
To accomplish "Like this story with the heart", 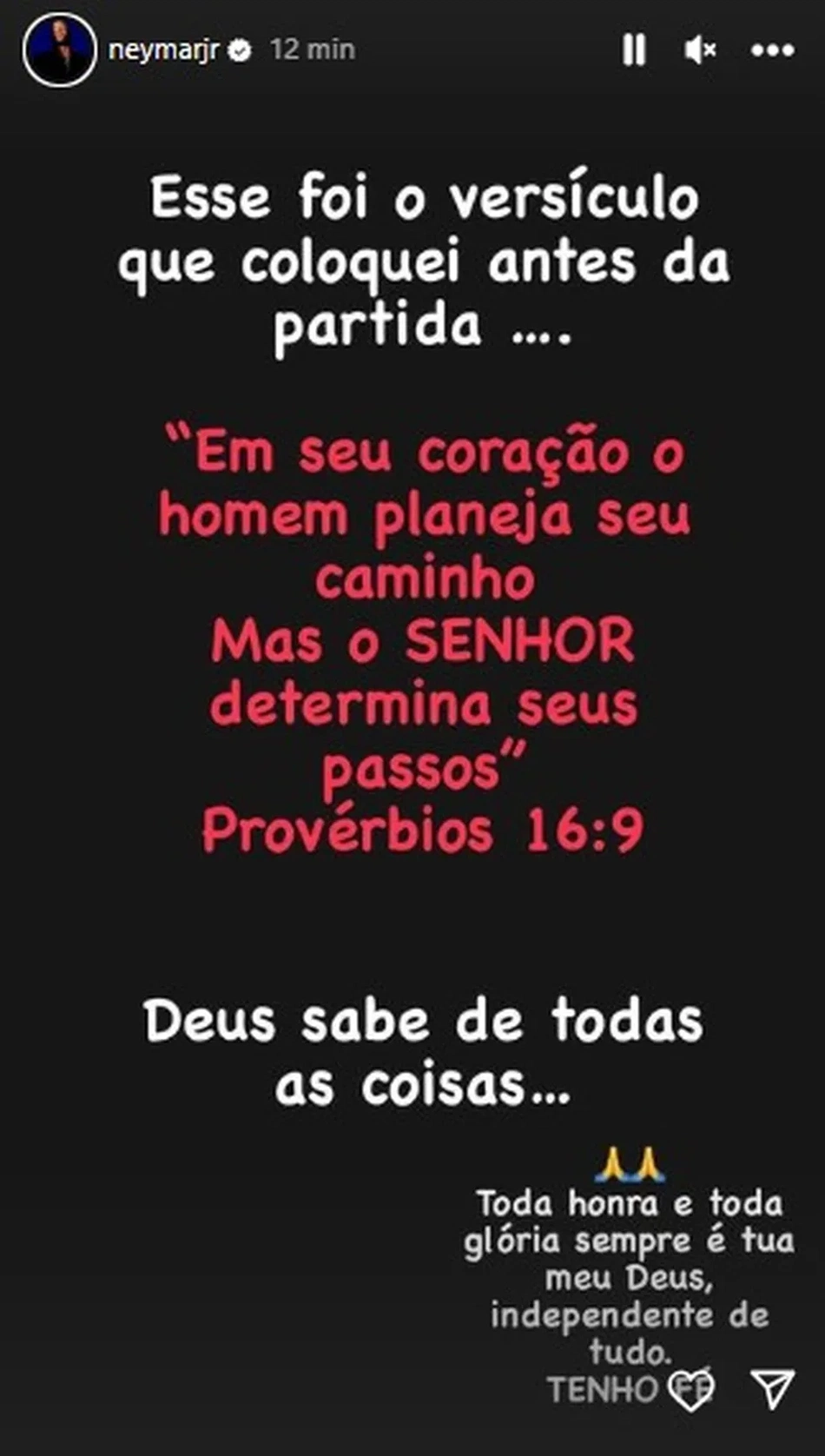I will pyautogui.click(x=691, y=1389).
